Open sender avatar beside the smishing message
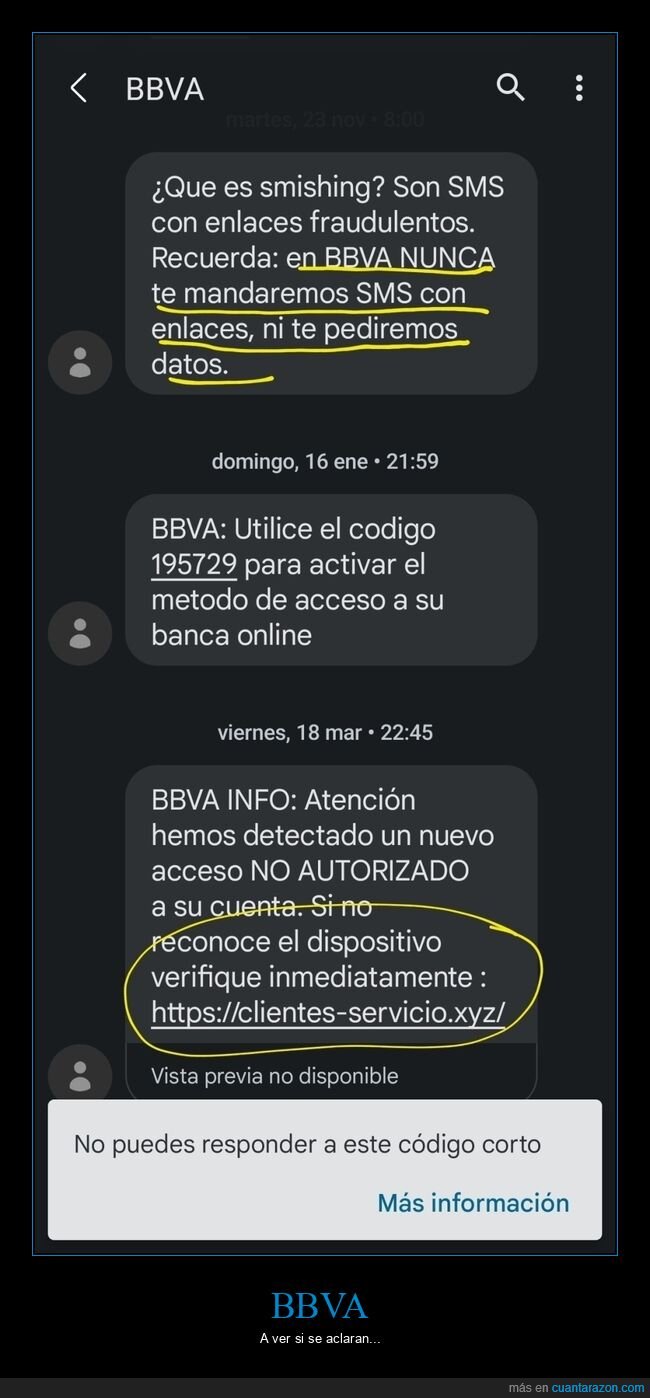This screenshot has width=650, height=1398. (x=80, y=362)
